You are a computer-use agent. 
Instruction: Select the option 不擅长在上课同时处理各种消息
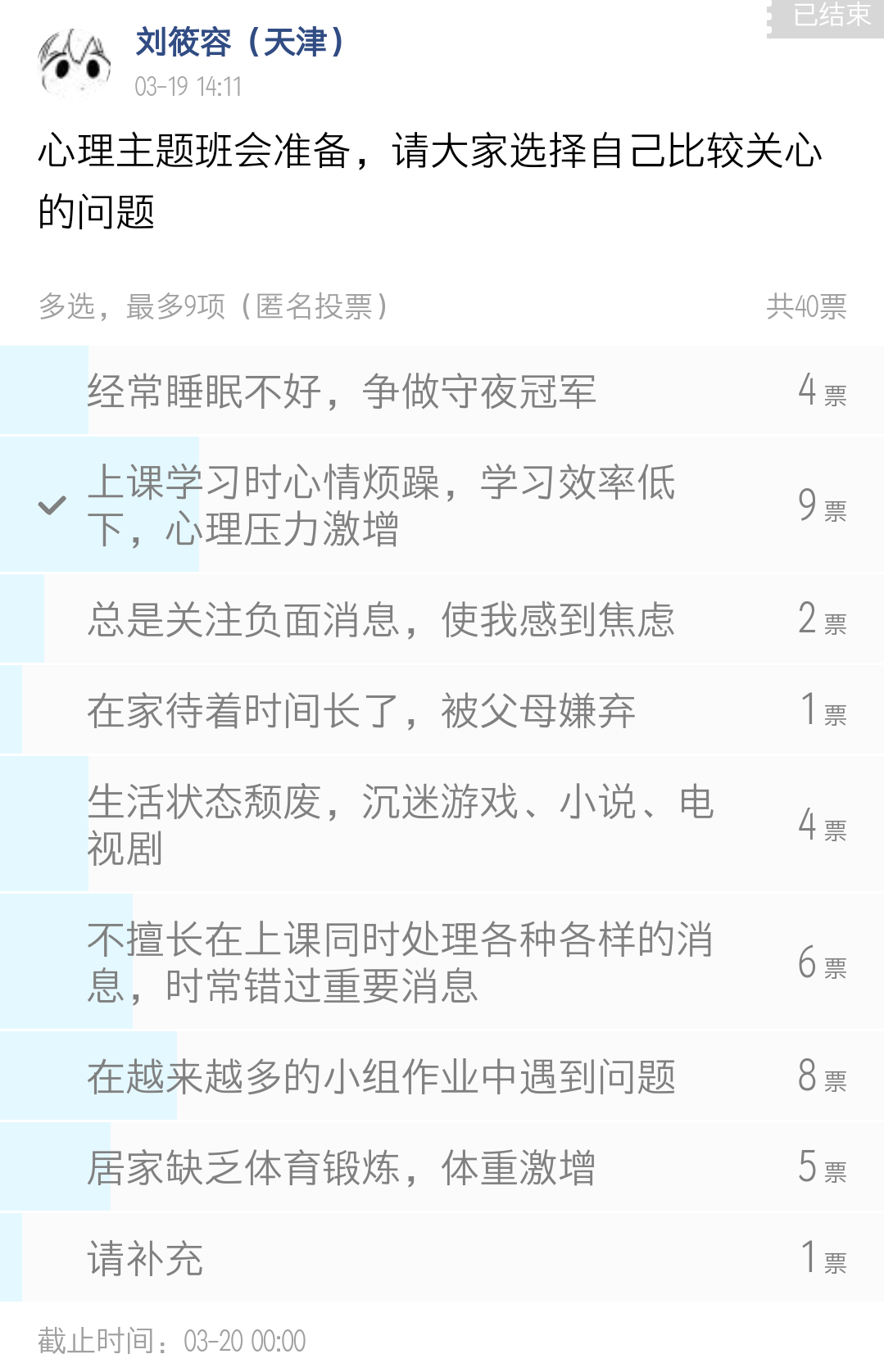click(400, 962)
